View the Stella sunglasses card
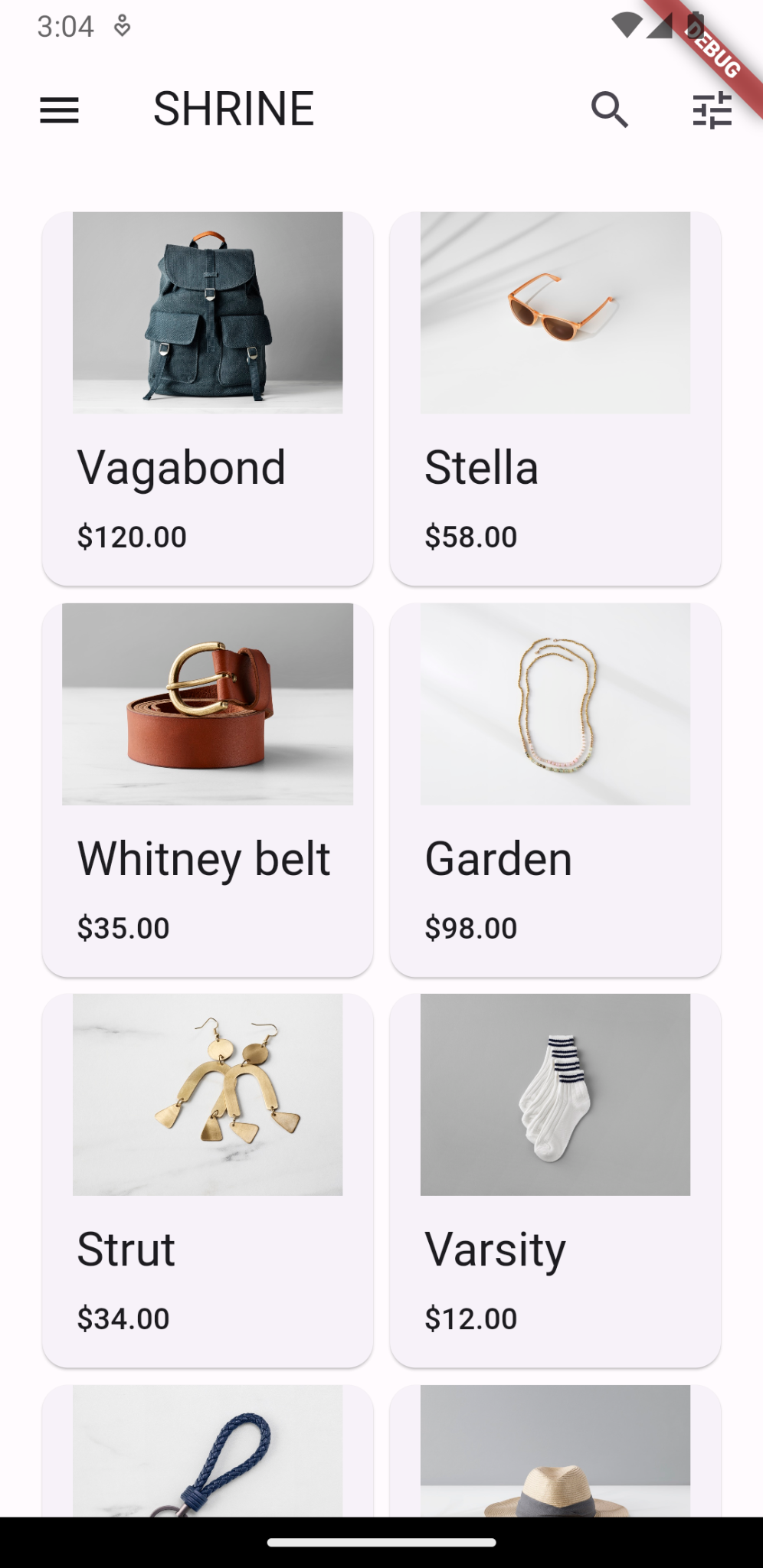The height and width of the screenshot is (1568, 763). [555, 398]
